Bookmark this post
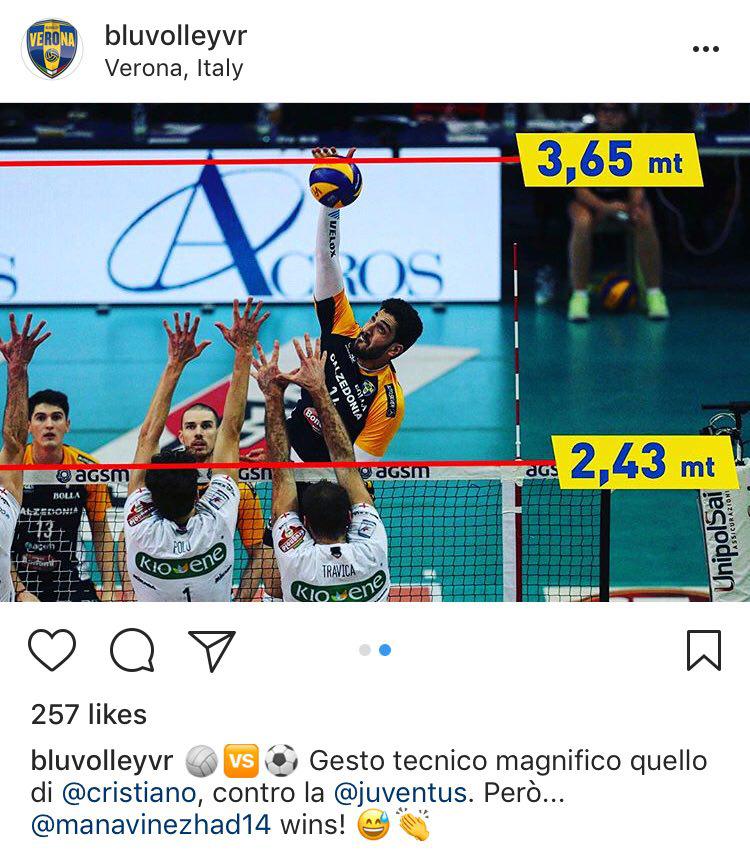Image resolution: width=750 pixels, height=856 pixels. [704, 650]
